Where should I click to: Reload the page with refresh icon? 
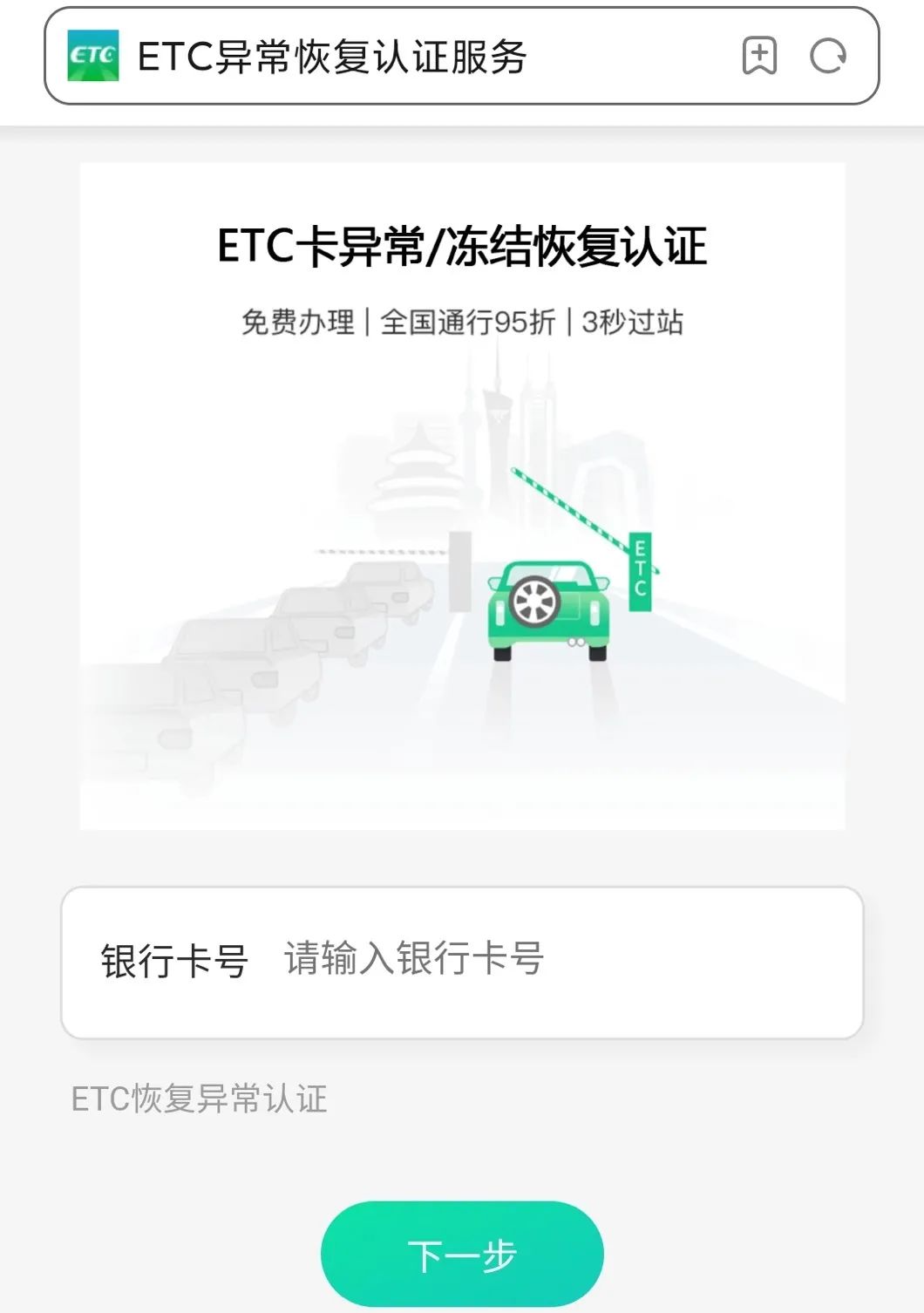pyautogui.click(x=827, y=57)
